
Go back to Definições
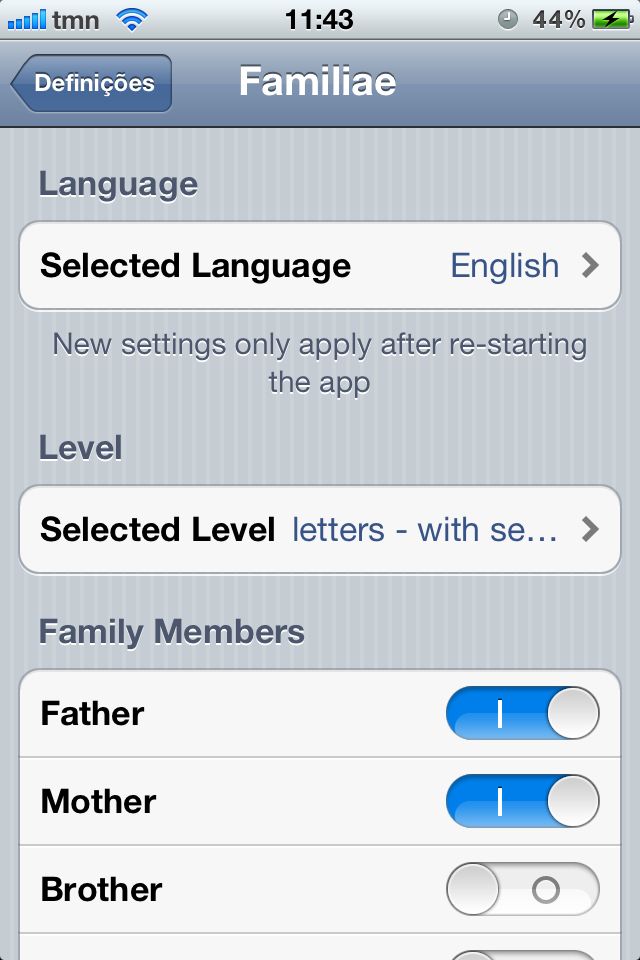(x=92, y=83)
